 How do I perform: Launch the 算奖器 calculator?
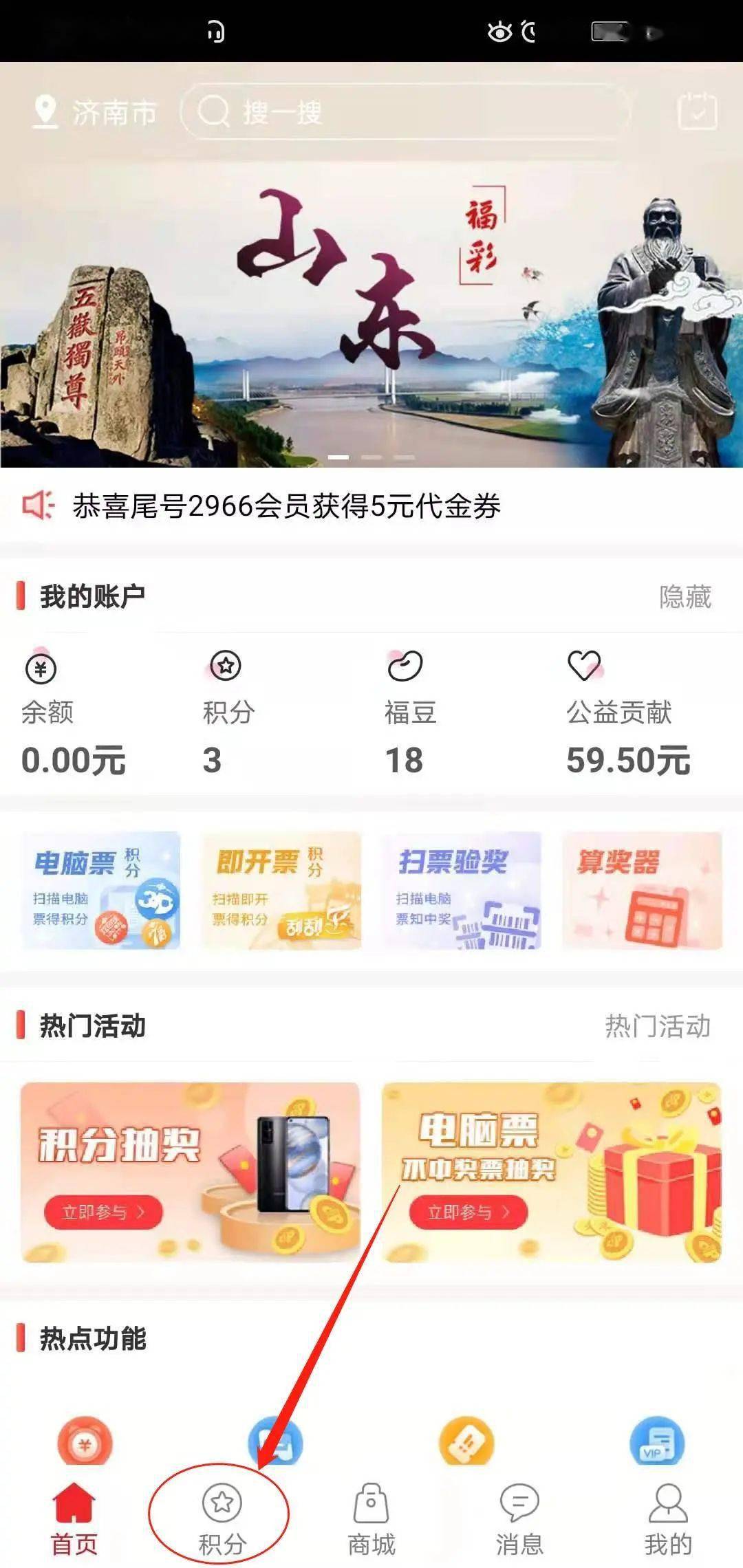click(x=642, y=891)
